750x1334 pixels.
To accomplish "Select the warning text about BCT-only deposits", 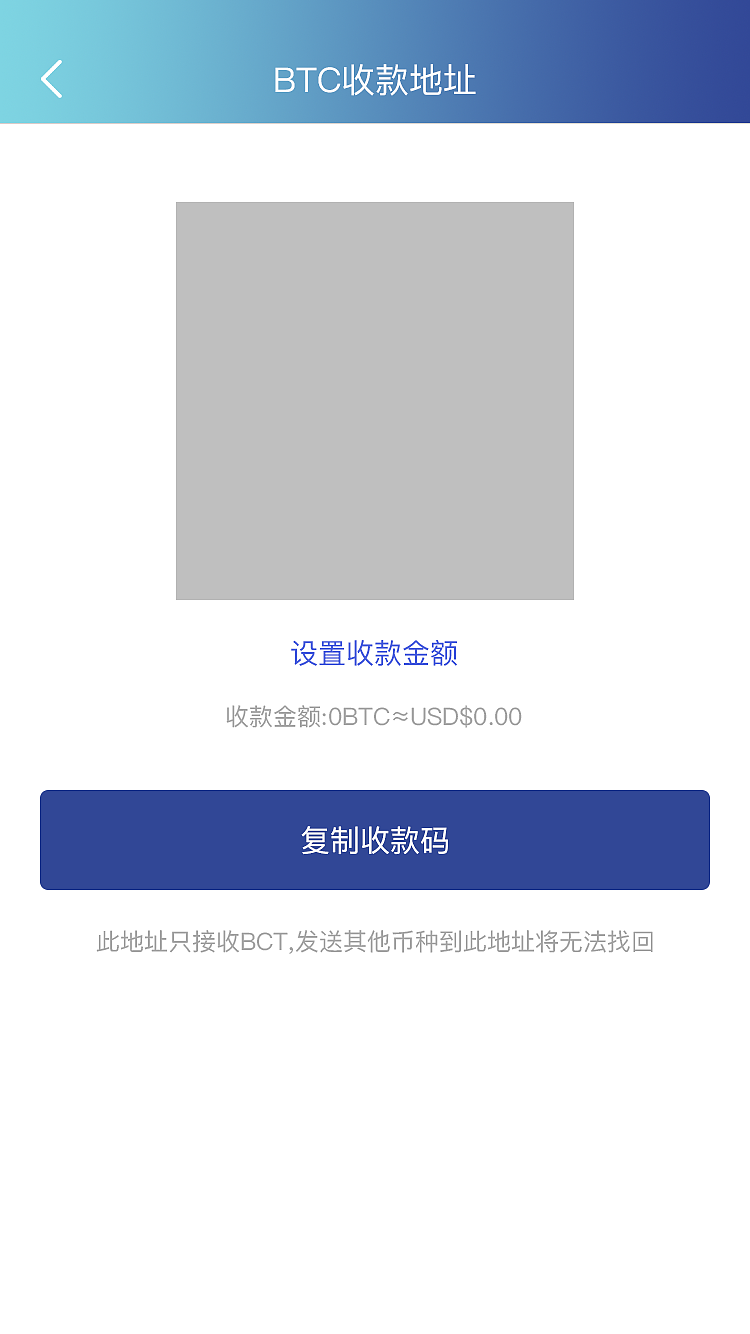I will tap(375, 941).
